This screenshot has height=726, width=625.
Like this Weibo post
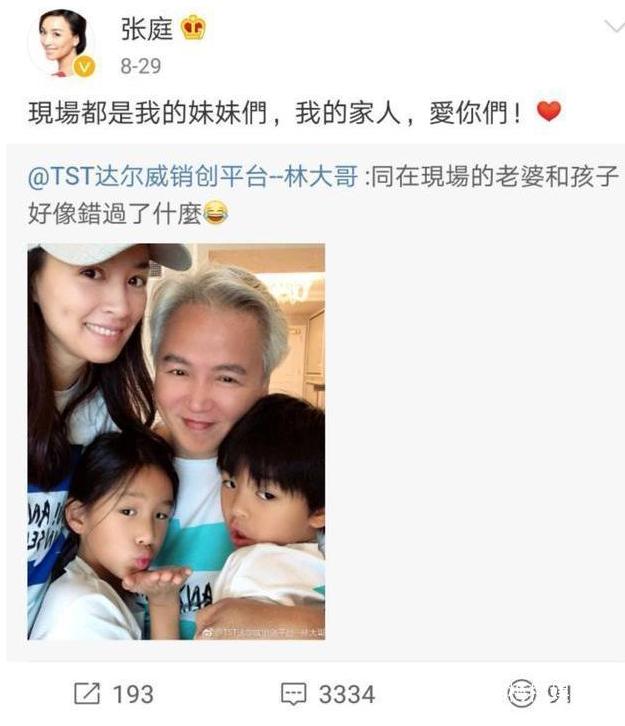[538, 693]
